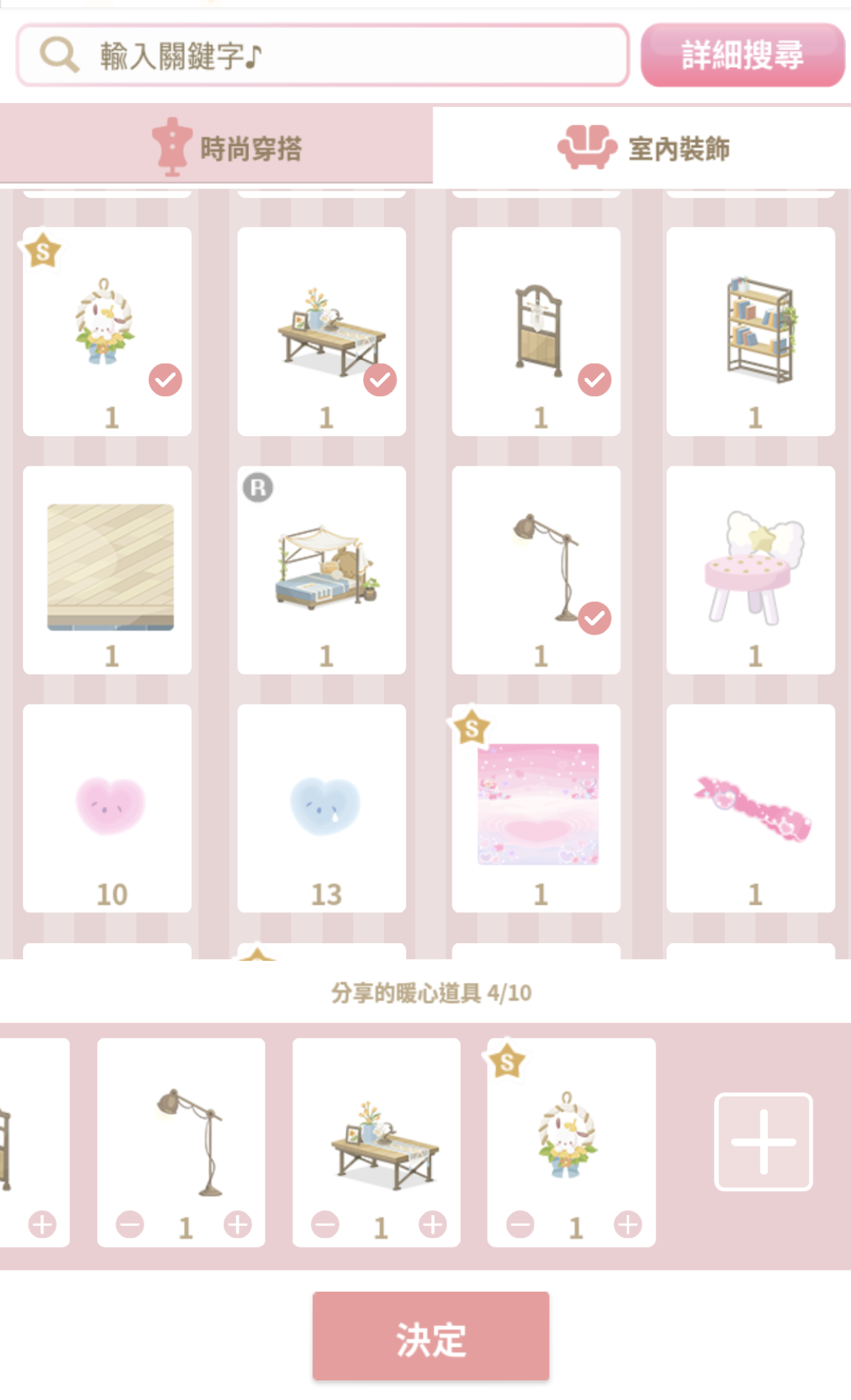Select the pink flower garland item
Image resolution: width=851 pixels, height=1400 pixels.
tap(750, 808)
